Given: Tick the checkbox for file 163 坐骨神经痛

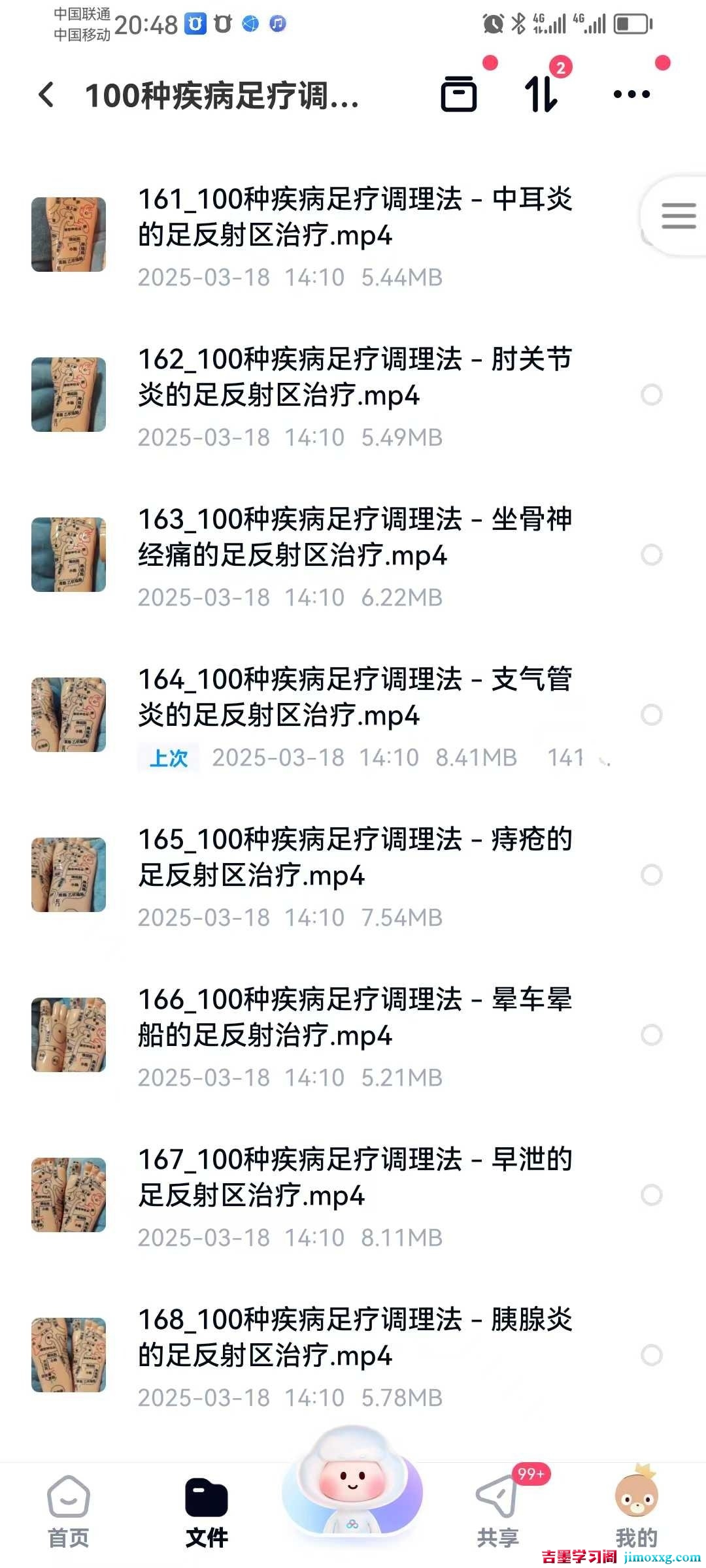Looking at the screenshot, I should point(651,555).
